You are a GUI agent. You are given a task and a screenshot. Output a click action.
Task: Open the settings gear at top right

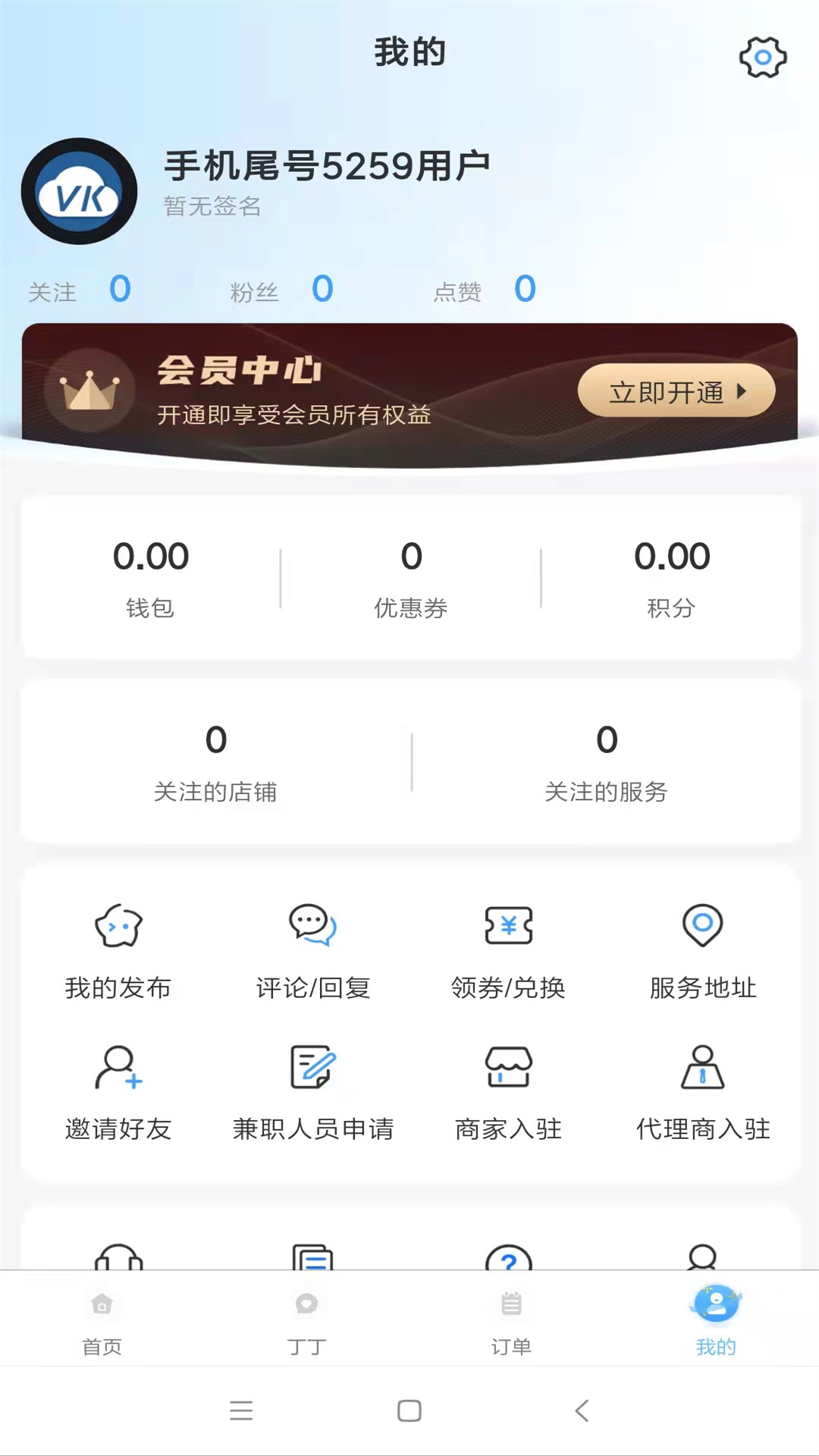pyautogui.click(x=763, y=57)
